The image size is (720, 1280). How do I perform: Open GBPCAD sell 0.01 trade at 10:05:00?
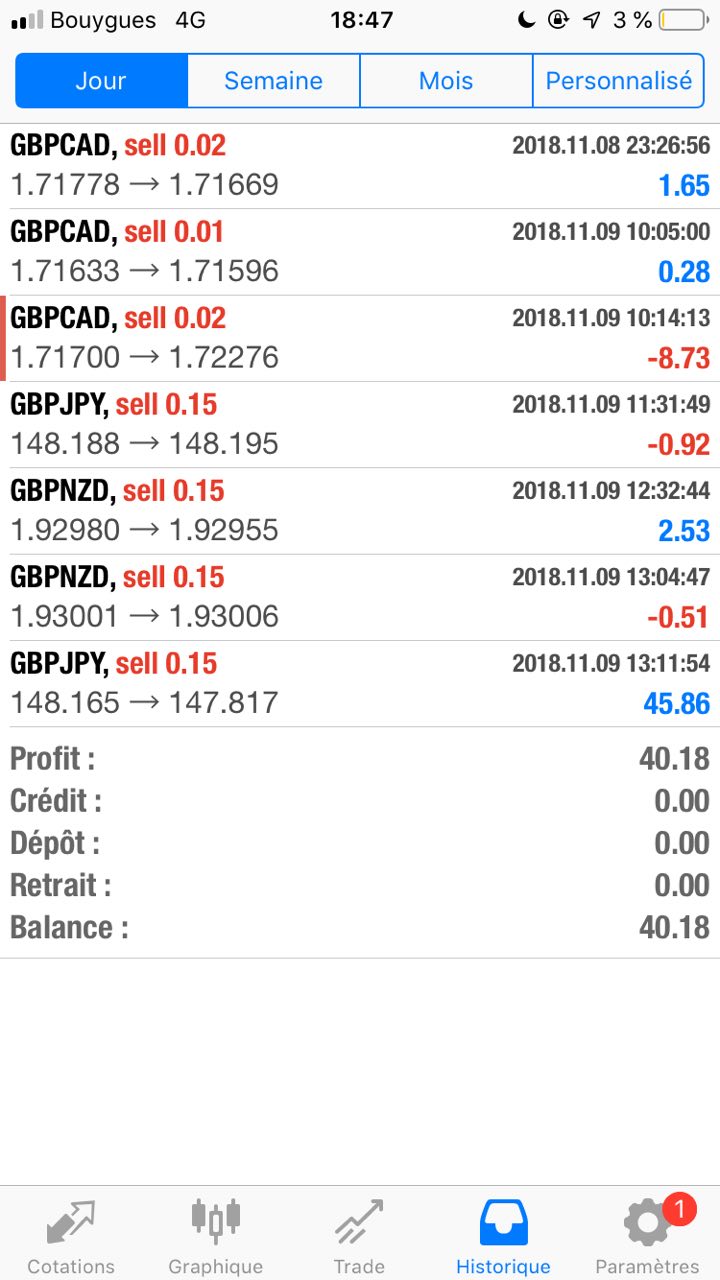[360, 252]
